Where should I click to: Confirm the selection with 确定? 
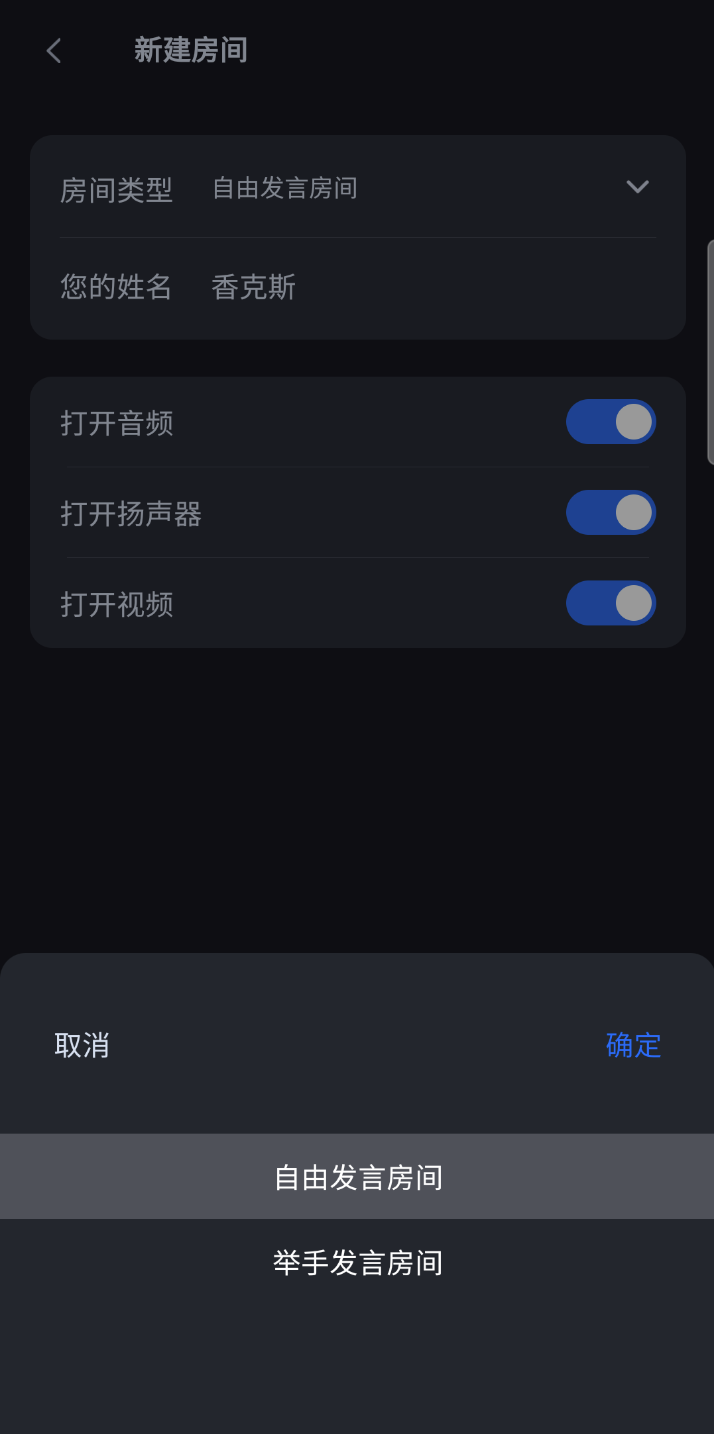click(633, 1045)
